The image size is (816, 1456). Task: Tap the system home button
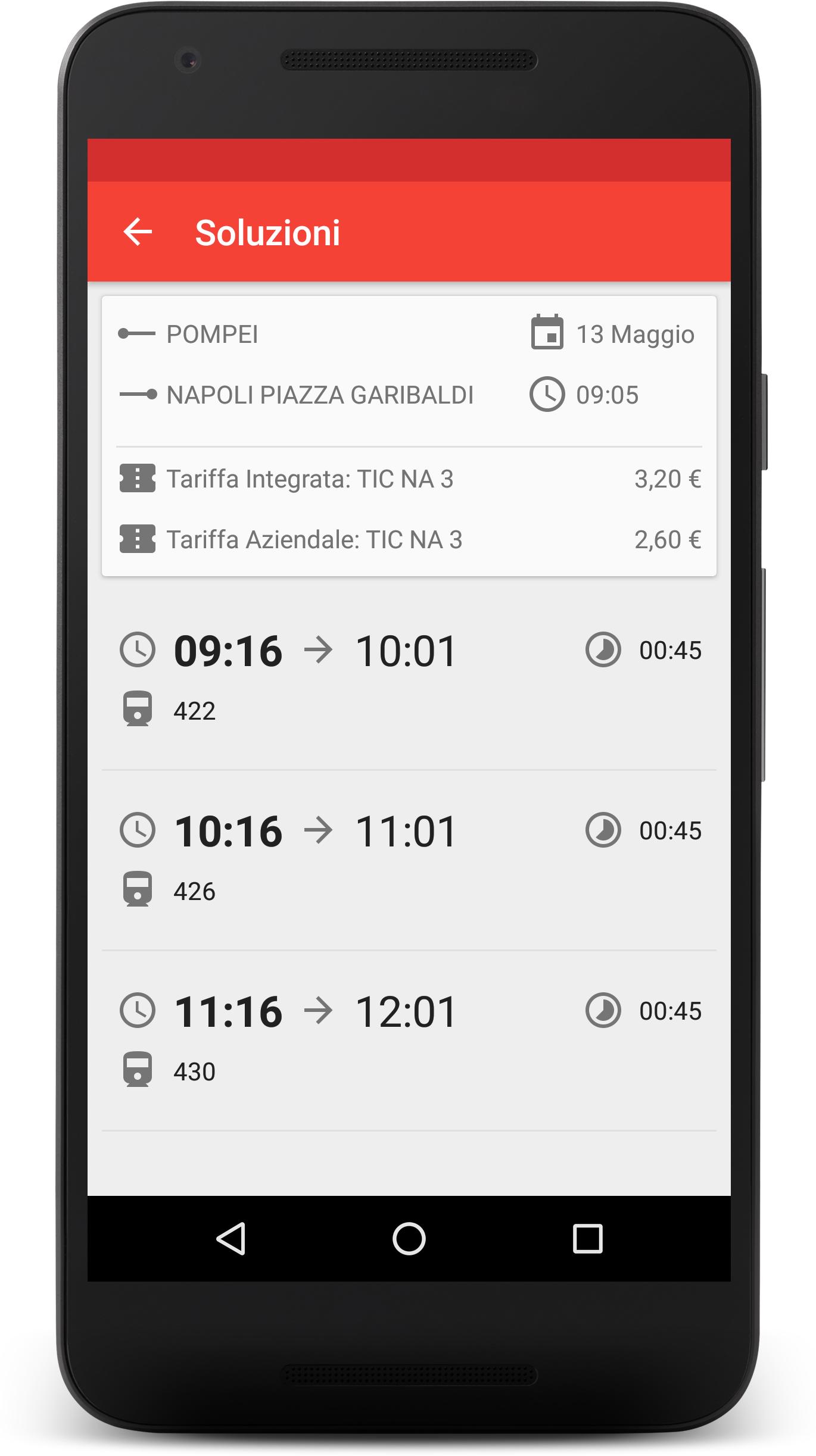pyautogui.click(x=409, y=1239)
